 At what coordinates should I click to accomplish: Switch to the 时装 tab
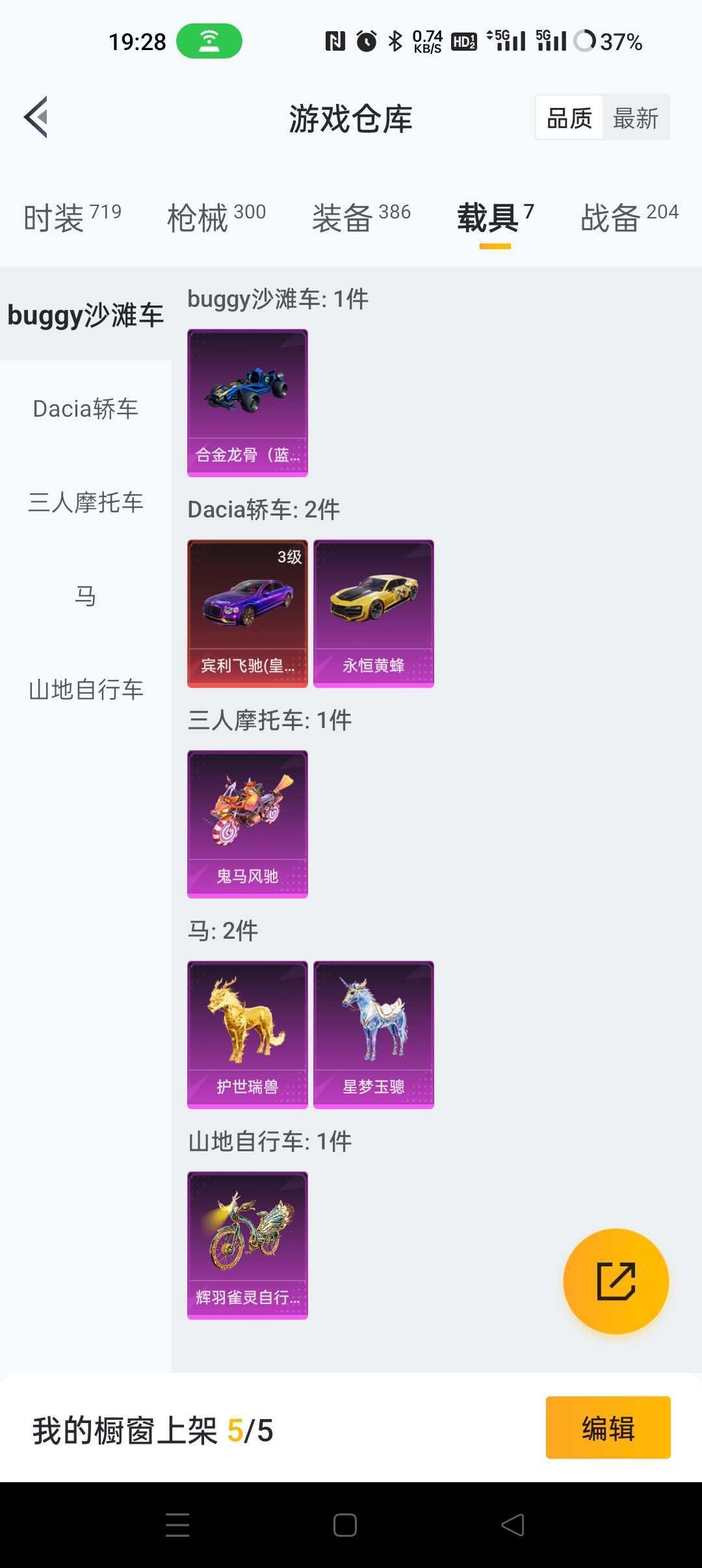[72, 217]
